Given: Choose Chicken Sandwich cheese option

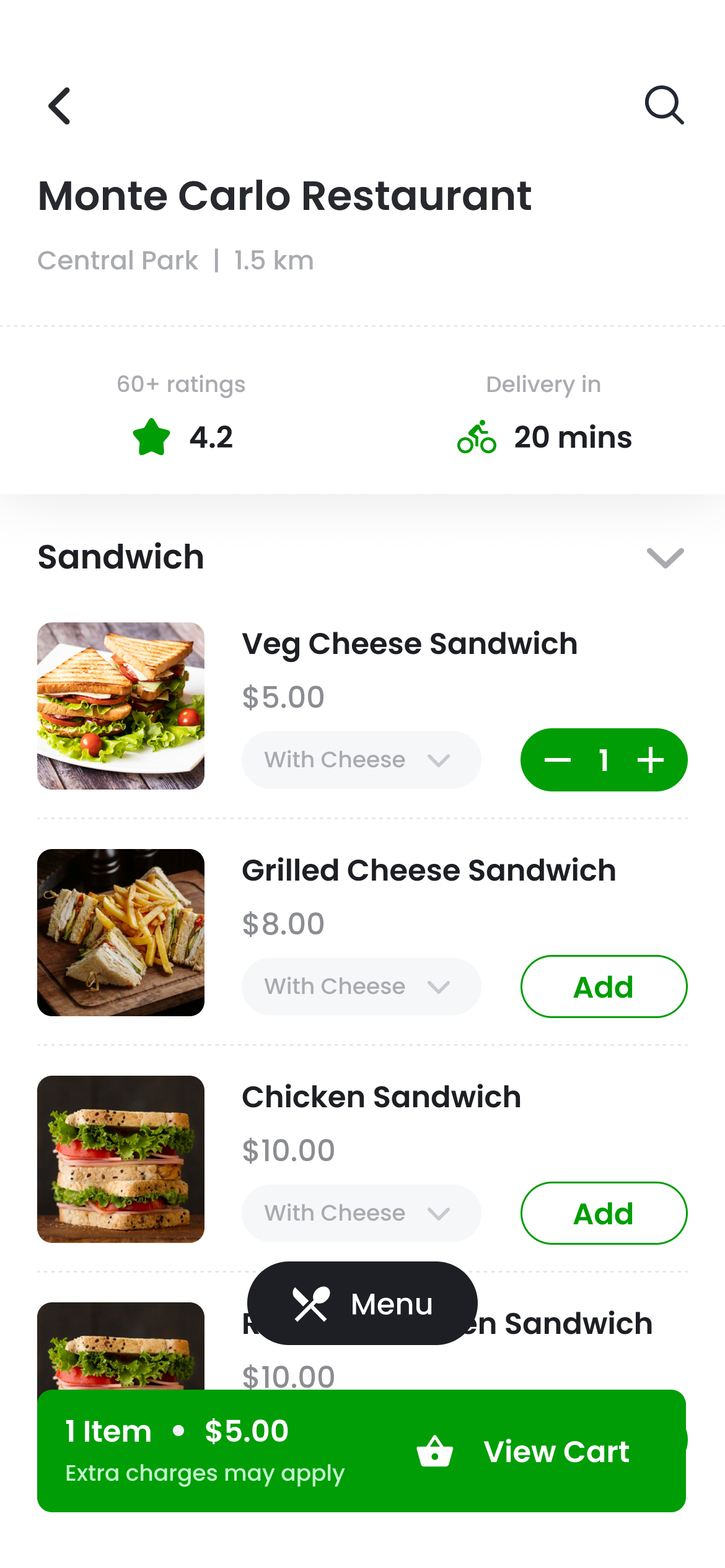Looking at the screenshot, I should 361,1213.
